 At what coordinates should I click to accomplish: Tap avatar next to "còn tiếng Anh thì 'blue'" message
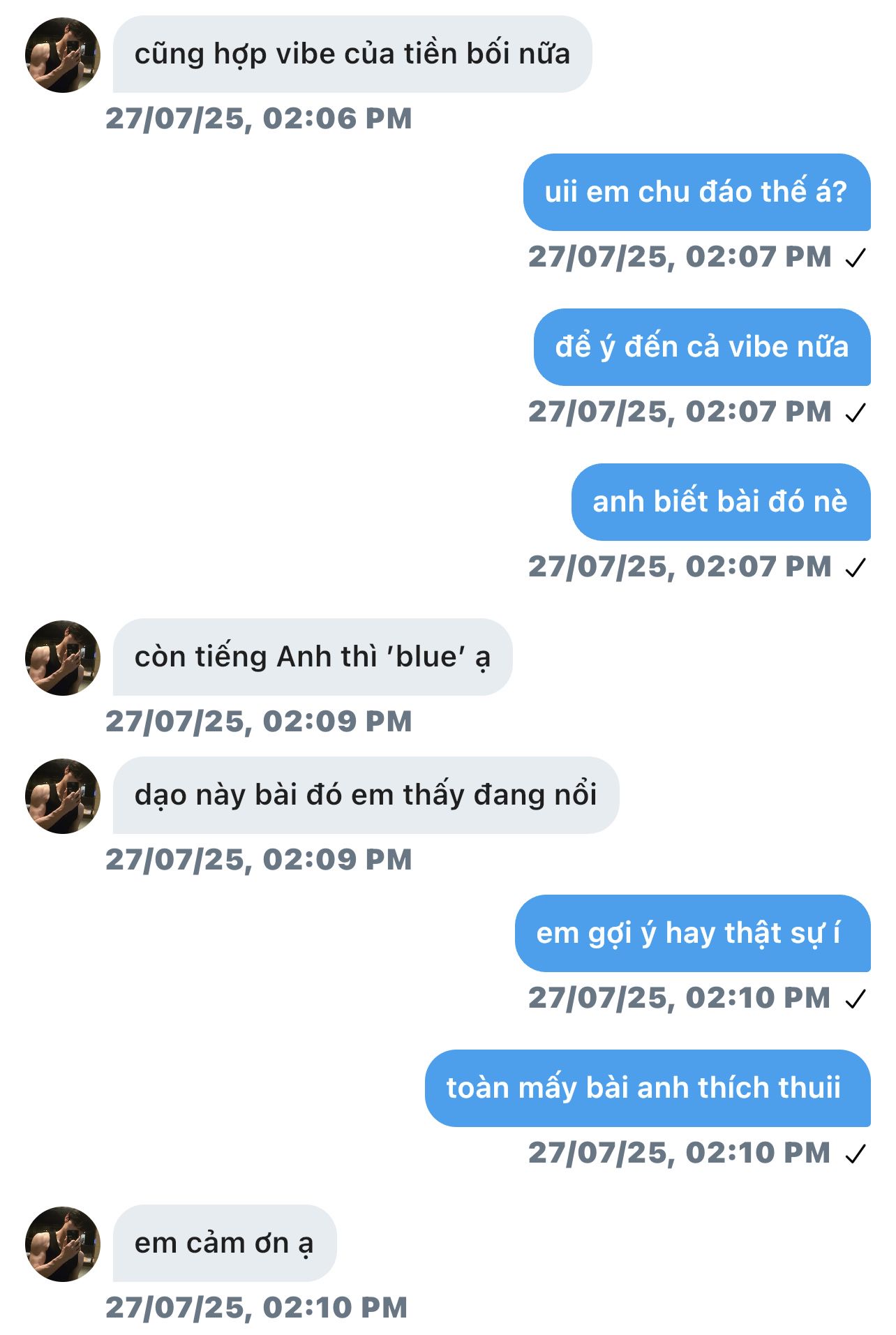63,657
